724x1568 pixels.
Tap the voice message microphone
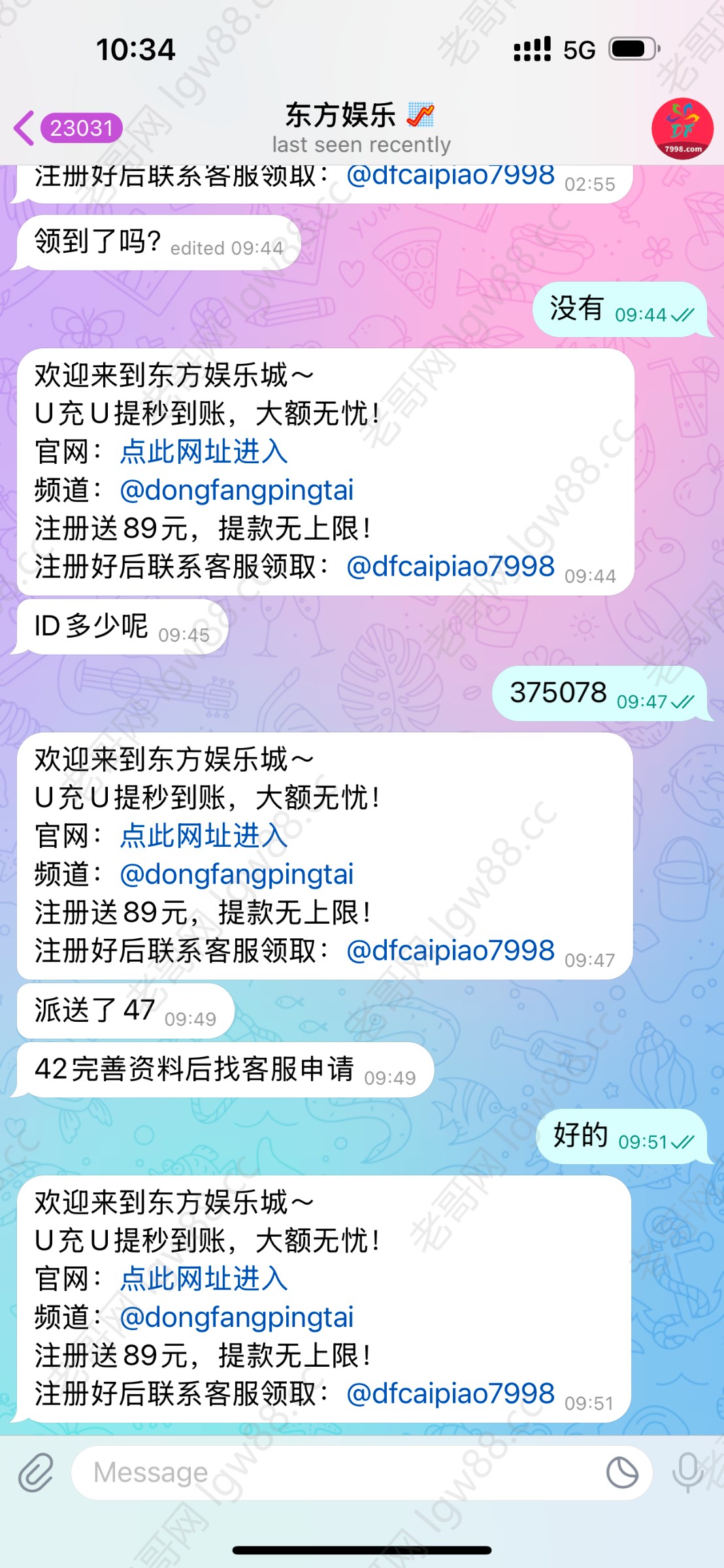(x=688, y=1473)
